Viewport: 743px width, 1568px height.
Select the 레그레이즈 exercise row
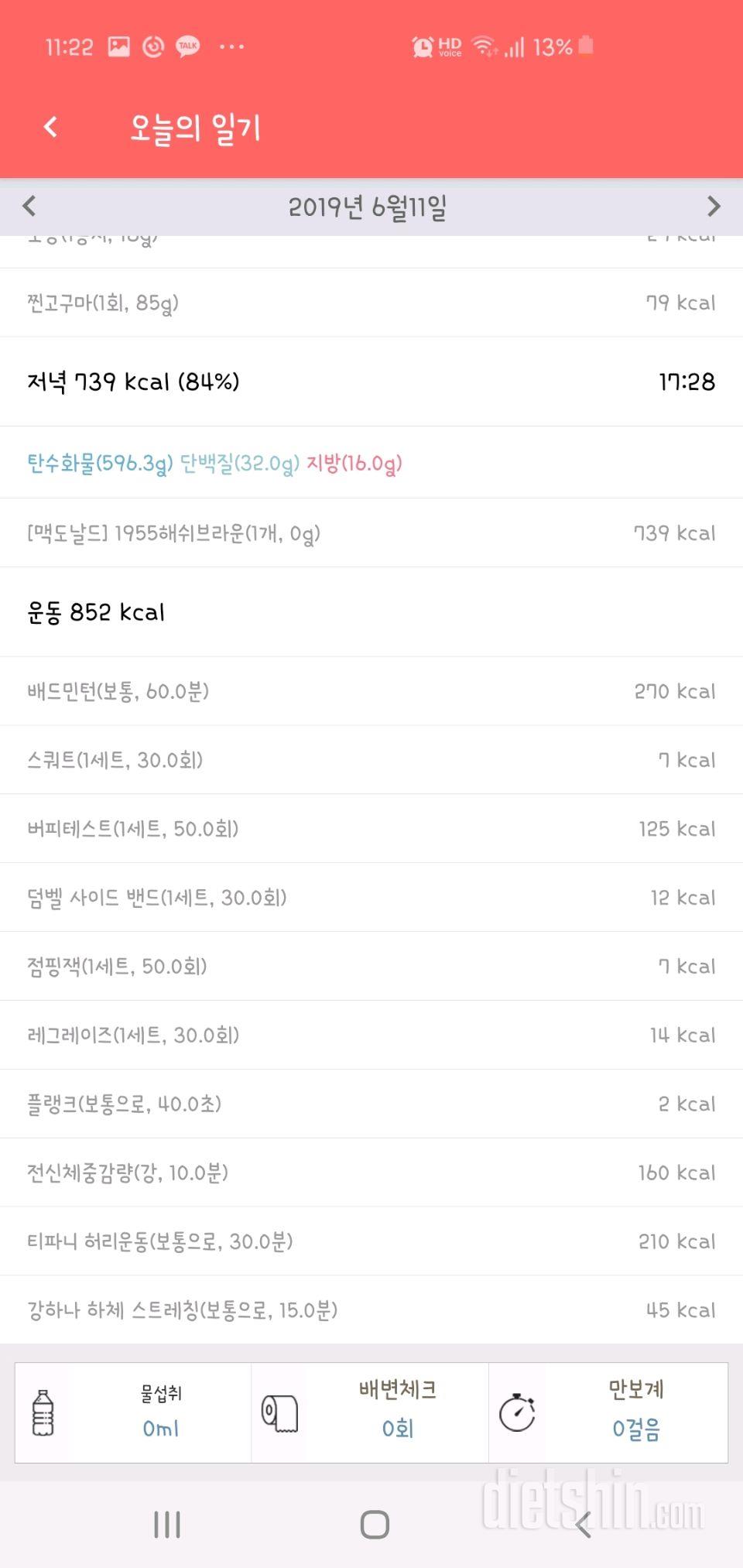(371, 1036)
